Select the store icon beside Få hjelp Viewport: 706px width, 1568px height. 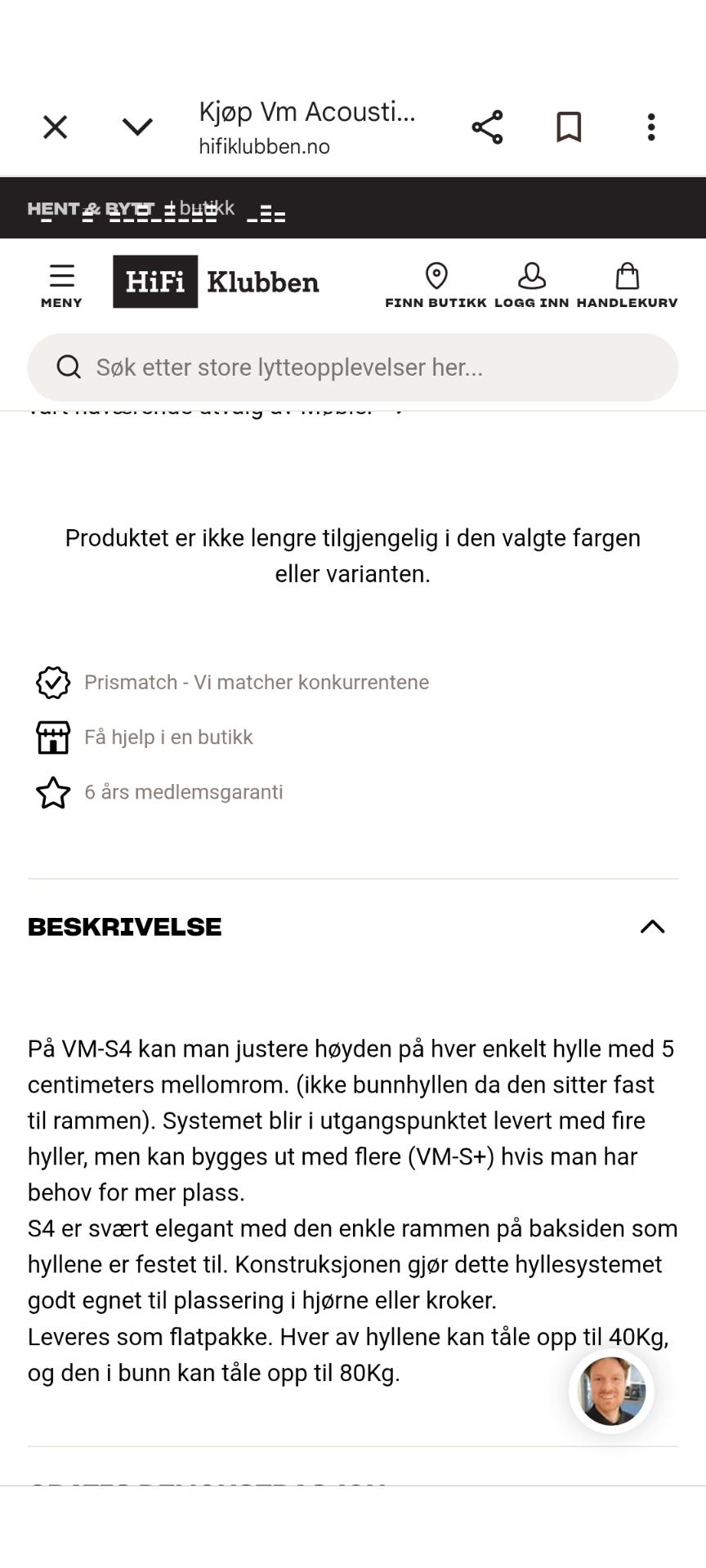pyautogui.click(x=52, y=737)
